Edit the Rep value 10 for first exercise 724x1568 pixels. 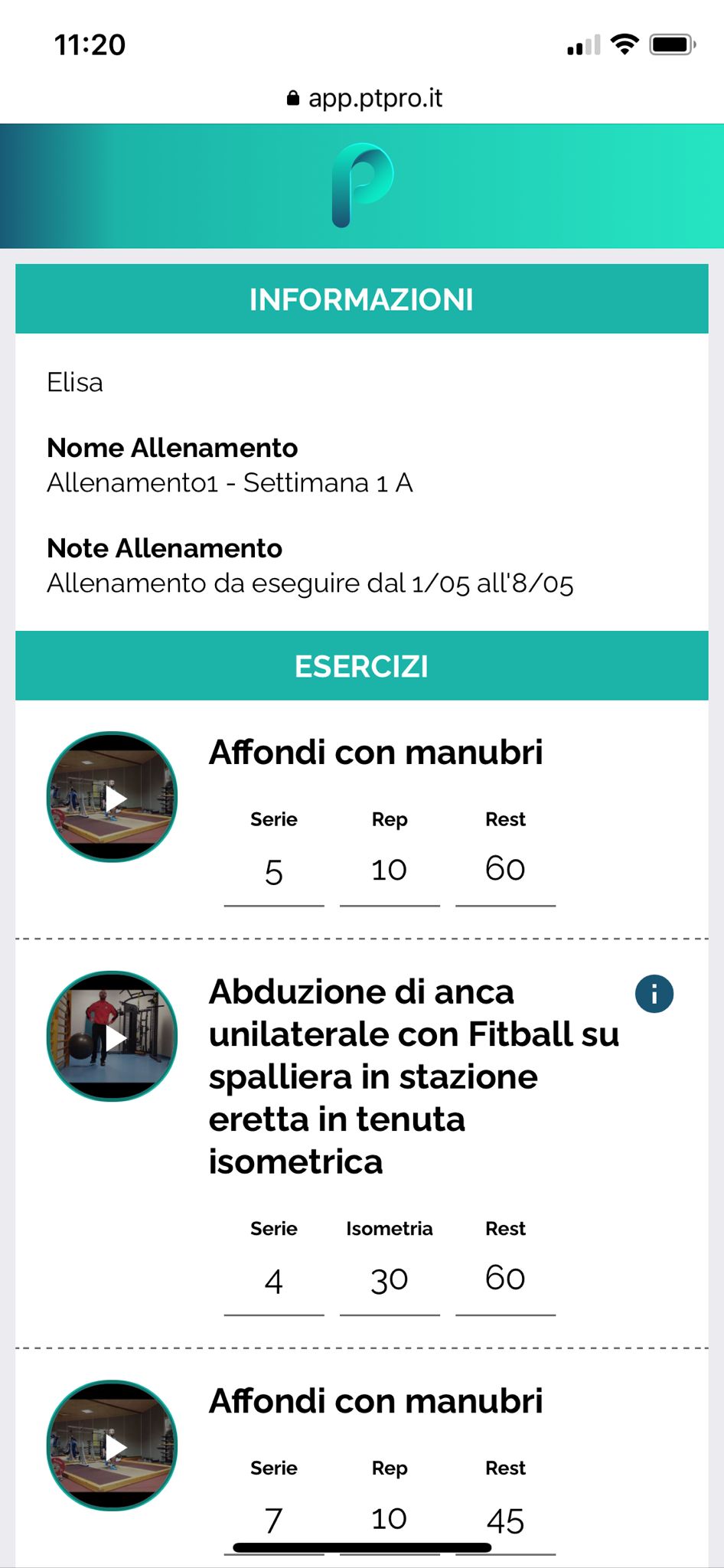pos(389,870)
